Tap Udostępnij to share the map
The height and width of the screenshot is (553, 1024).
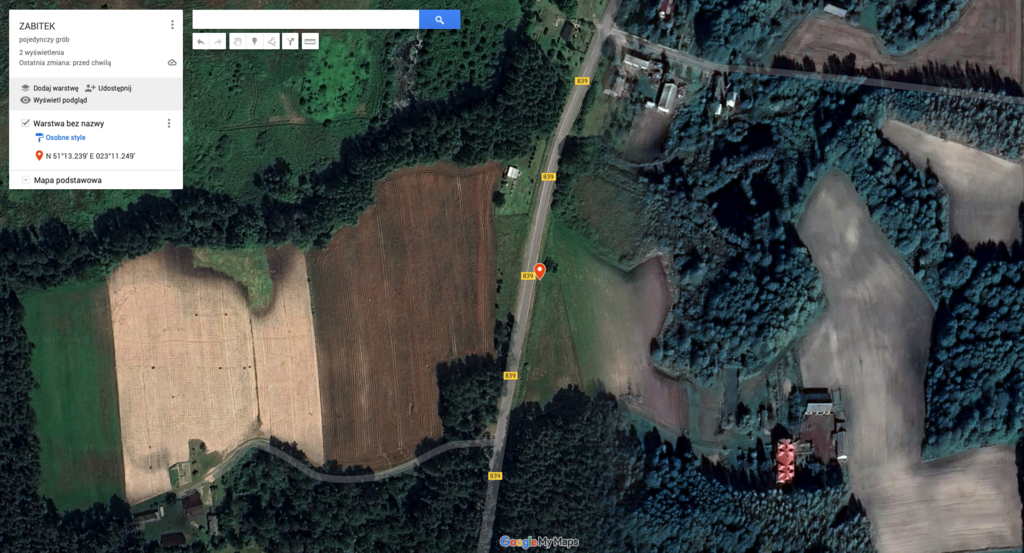pyautogui.click(x=109, y=88)
